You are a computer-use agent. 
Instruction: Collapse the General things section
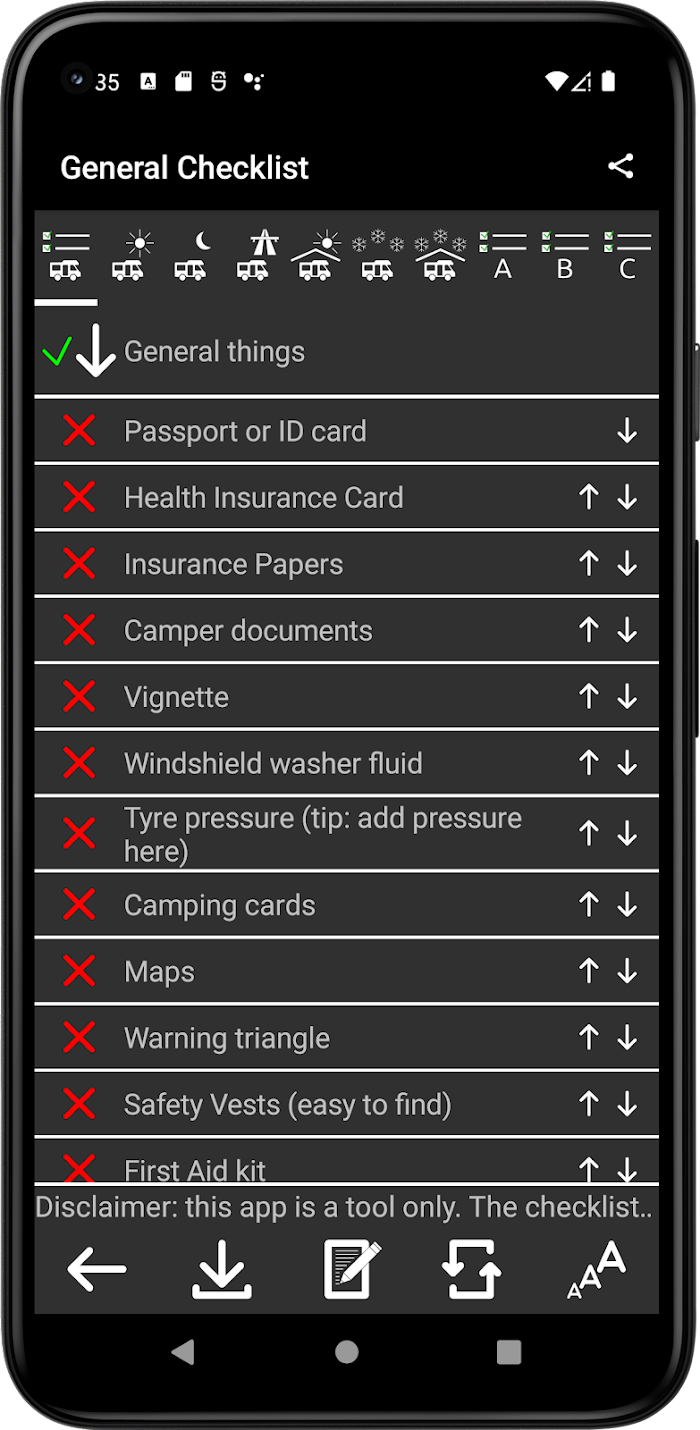point(96,351)
